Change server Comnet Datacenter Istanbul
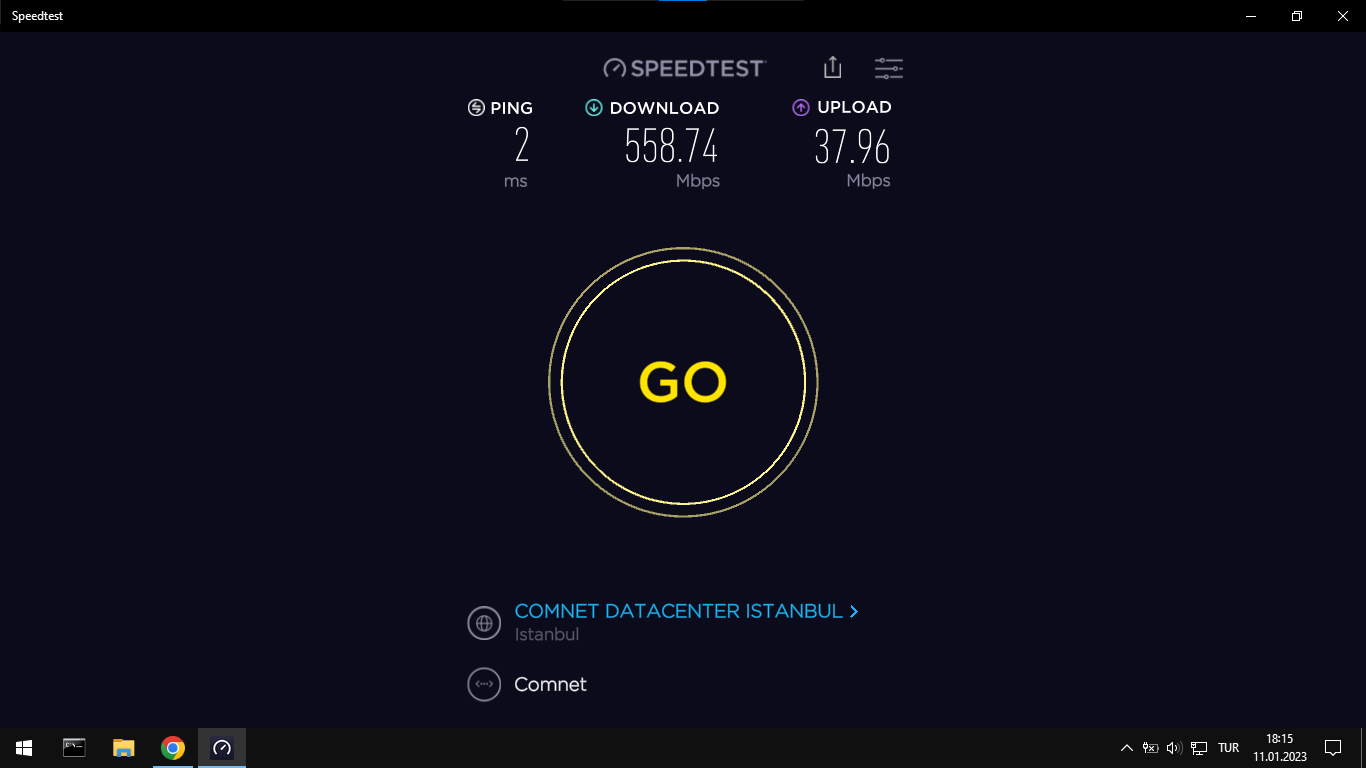This screenshot has height=768, width=1366. [685, 611]
